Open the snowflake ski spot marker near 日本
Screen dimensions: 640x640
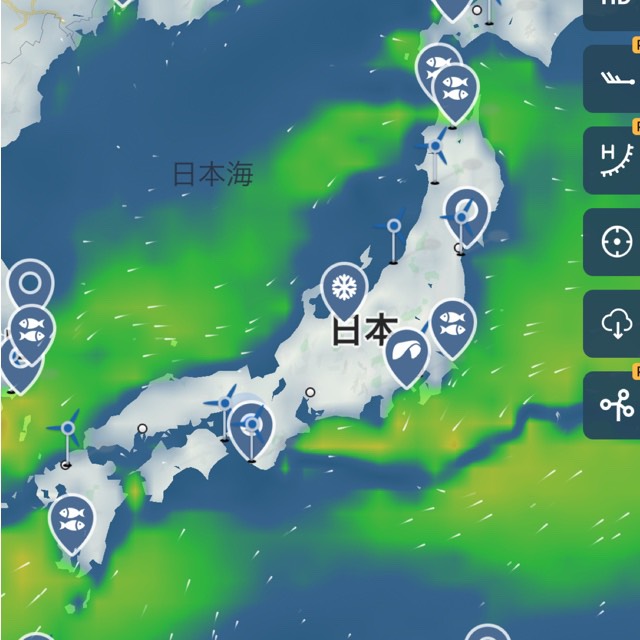coord(344,288)
